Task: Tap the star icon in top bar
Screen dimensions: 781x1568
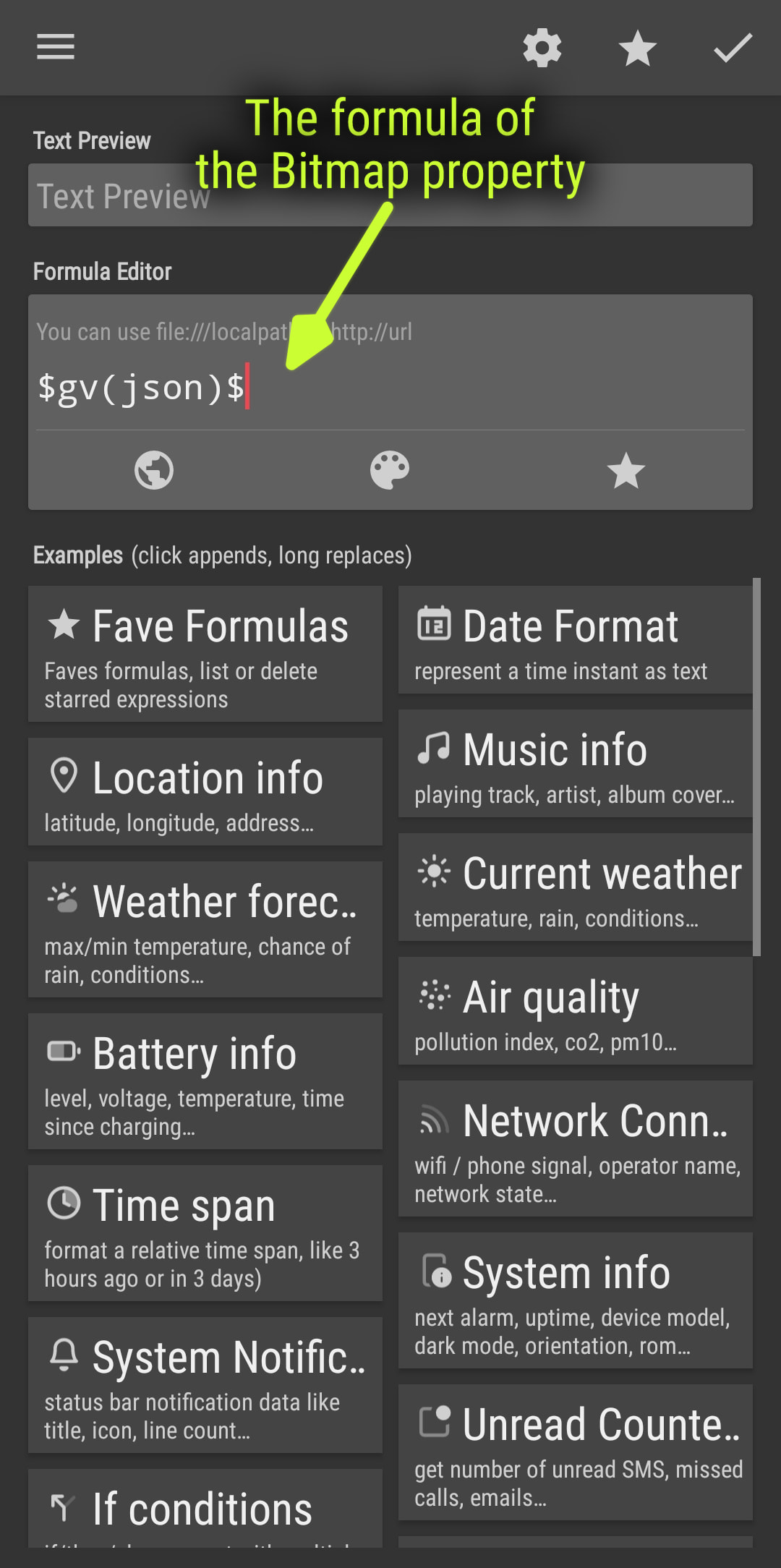Action: tap(637, 48)
